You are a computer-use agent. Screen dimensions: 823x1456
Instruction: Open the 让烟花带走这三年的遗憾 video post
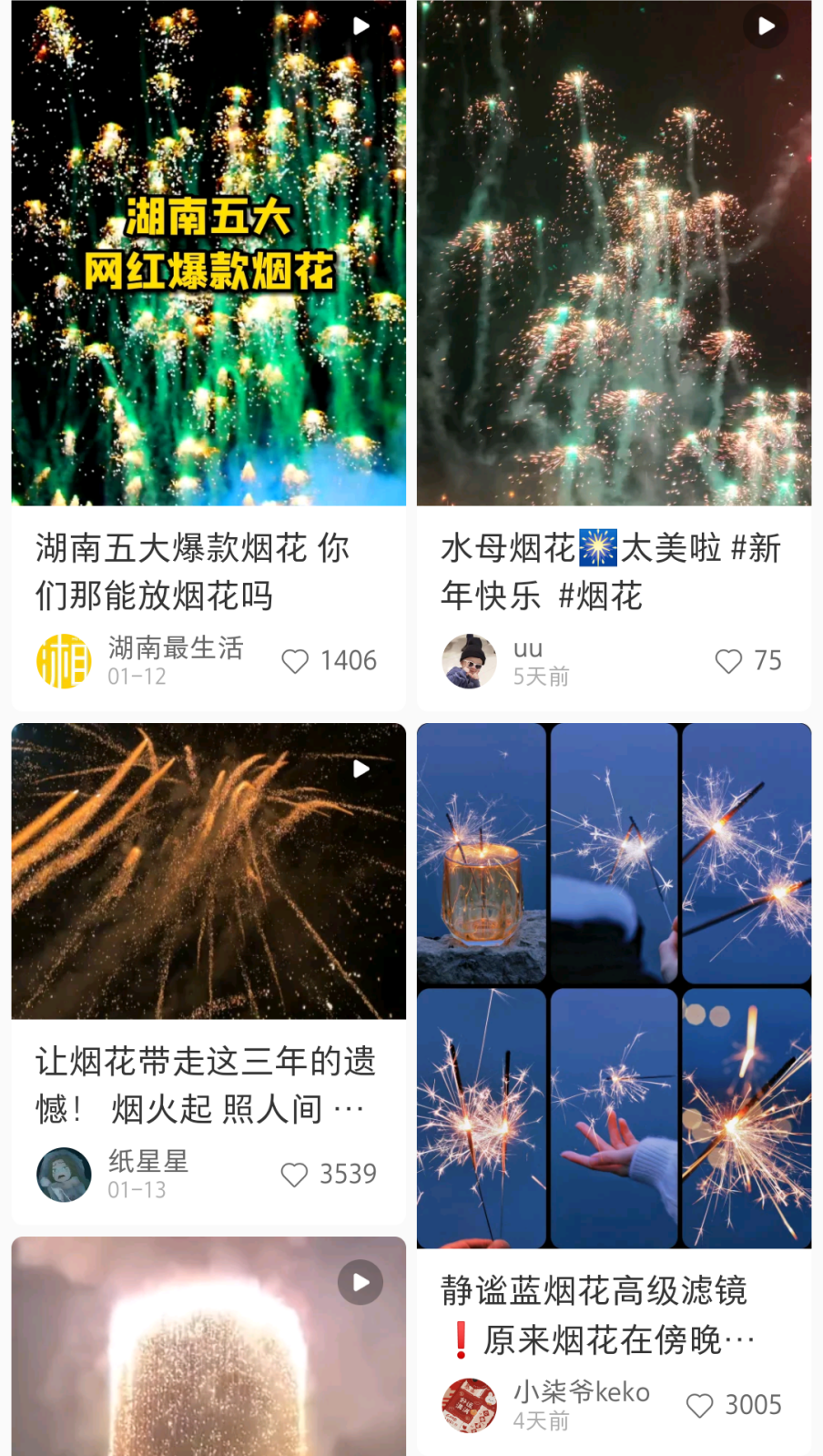point(208,871)
